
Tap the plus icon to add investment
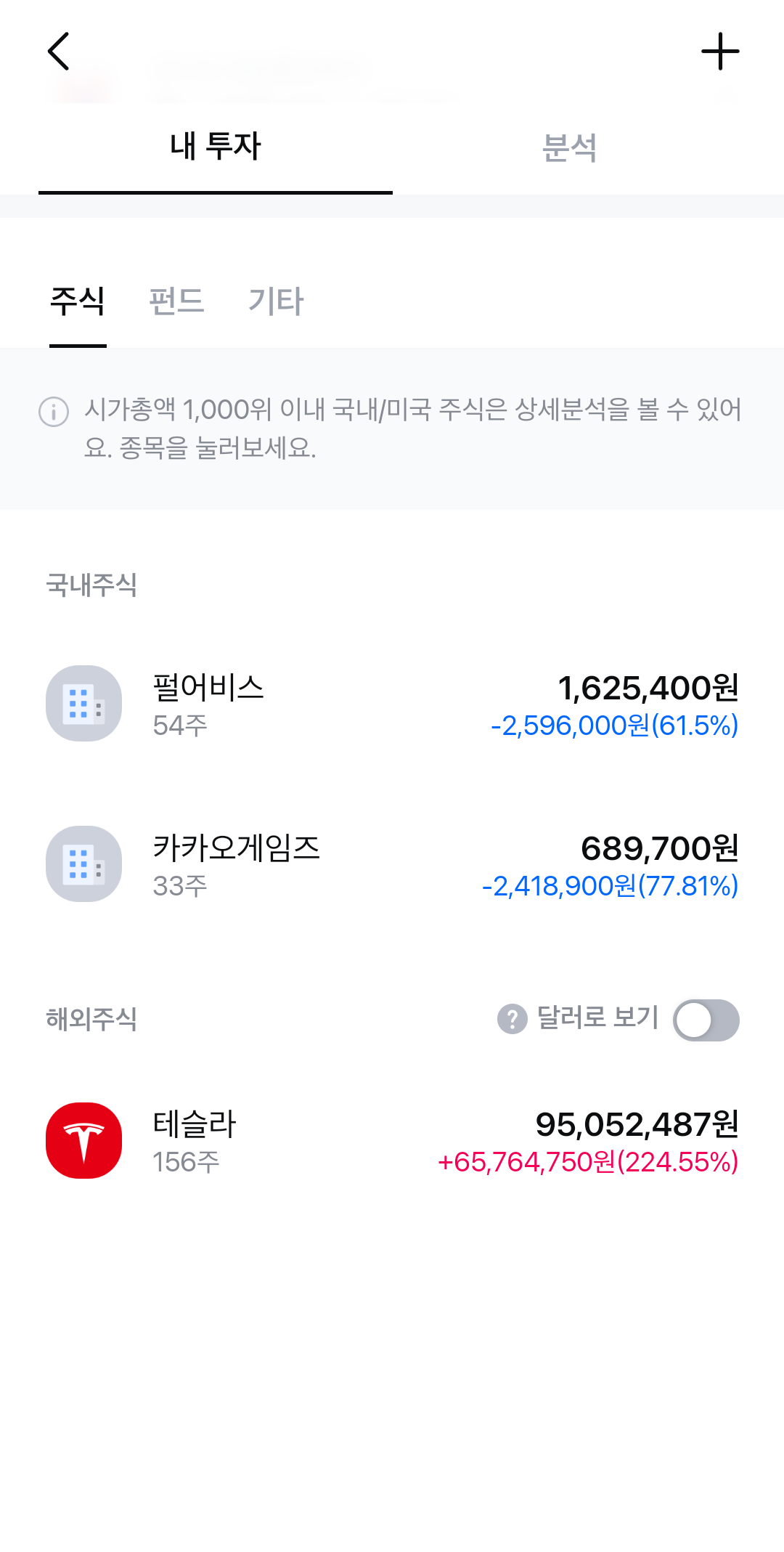pos(719,52)
